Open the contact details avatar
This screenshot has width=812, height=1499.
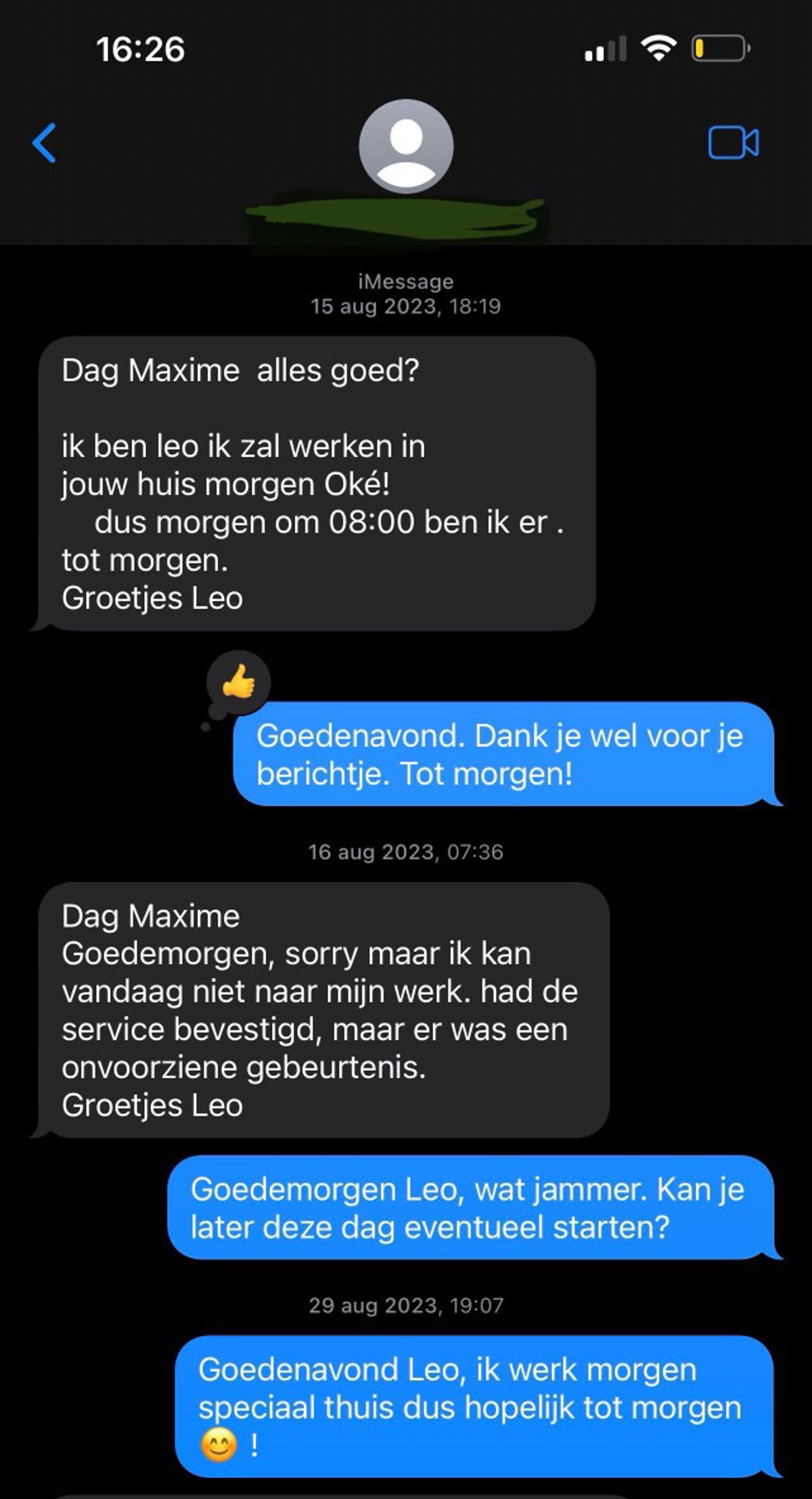[x=406, y=147]
